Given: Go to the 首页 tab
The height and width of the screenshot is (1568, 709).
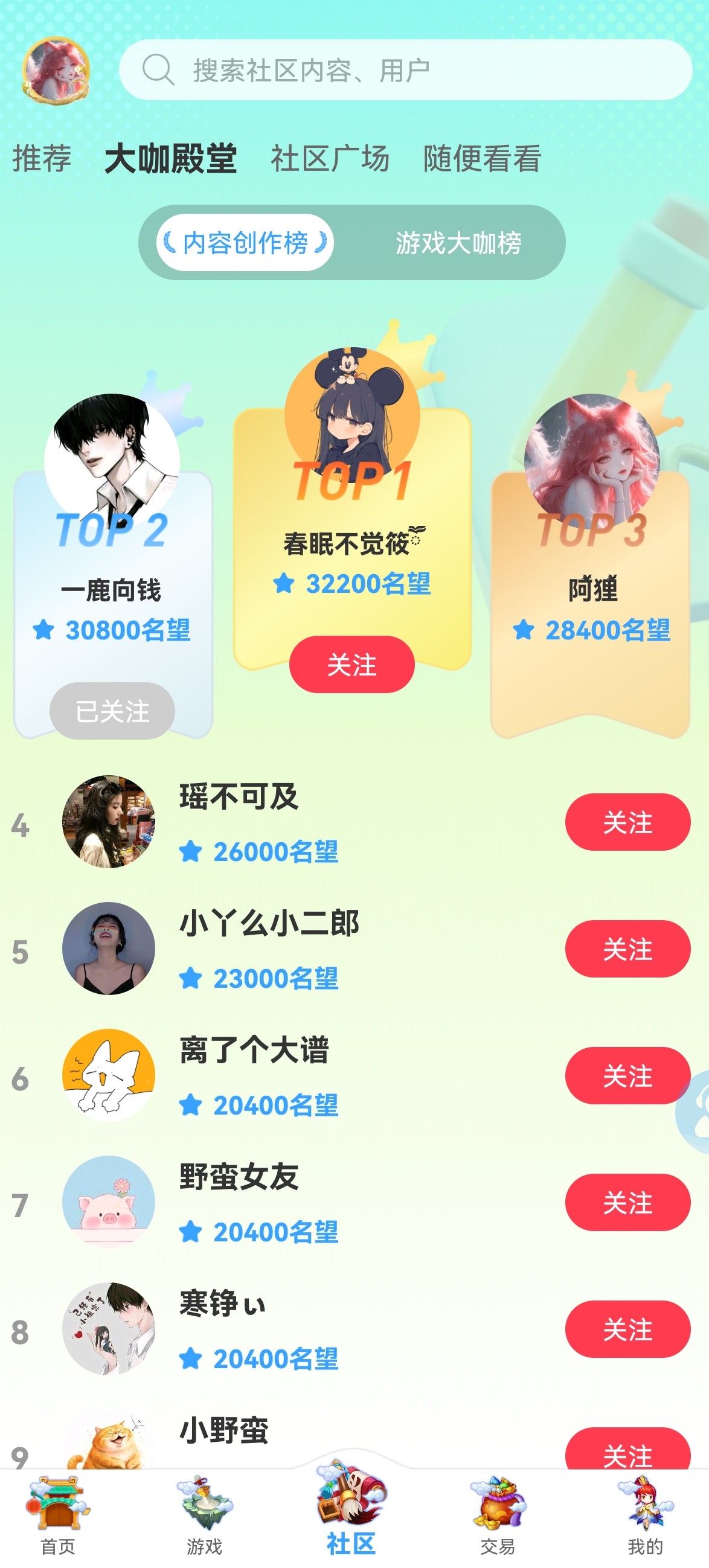Looking at the screenshot, I should coord(58,1515).
